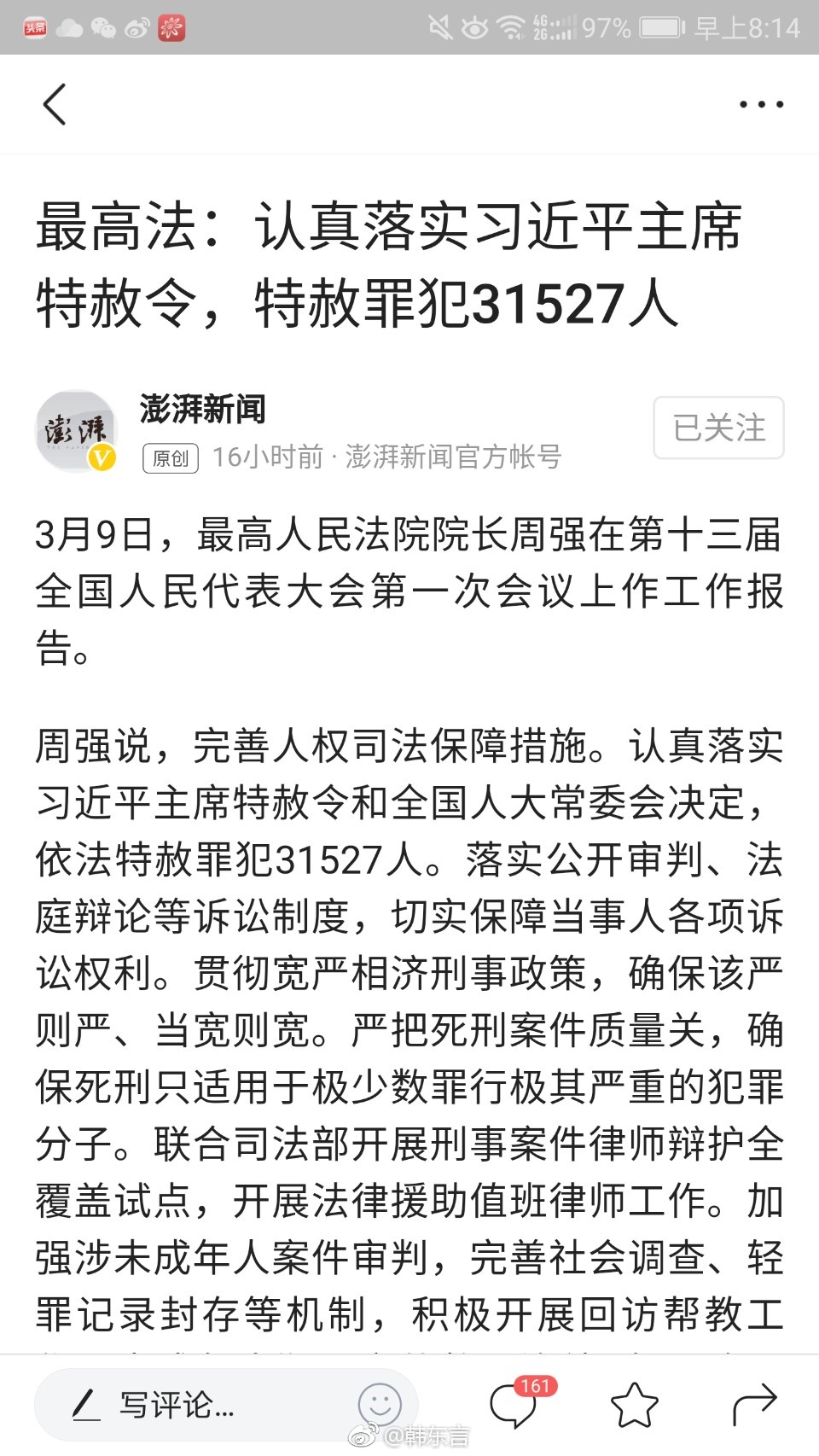Open the 澎湃新闻 account name

203,409
